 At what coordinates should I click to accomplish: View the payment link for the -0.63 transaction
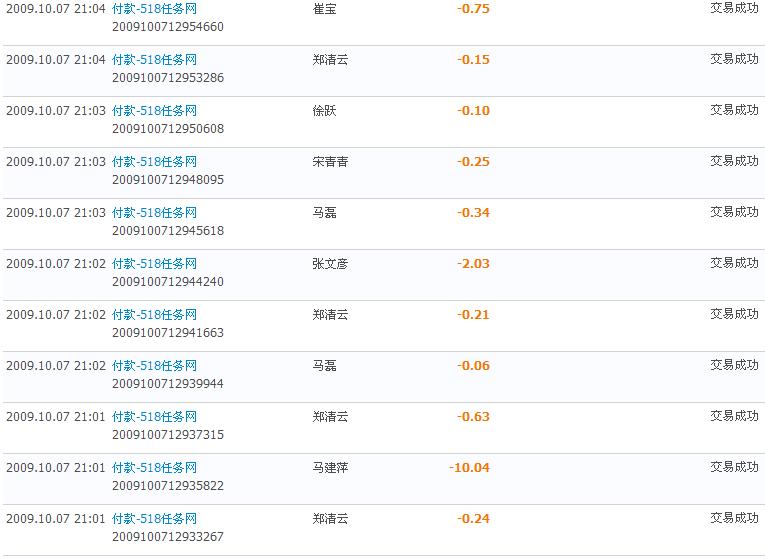pyautogui.click(x=154, y=417)
